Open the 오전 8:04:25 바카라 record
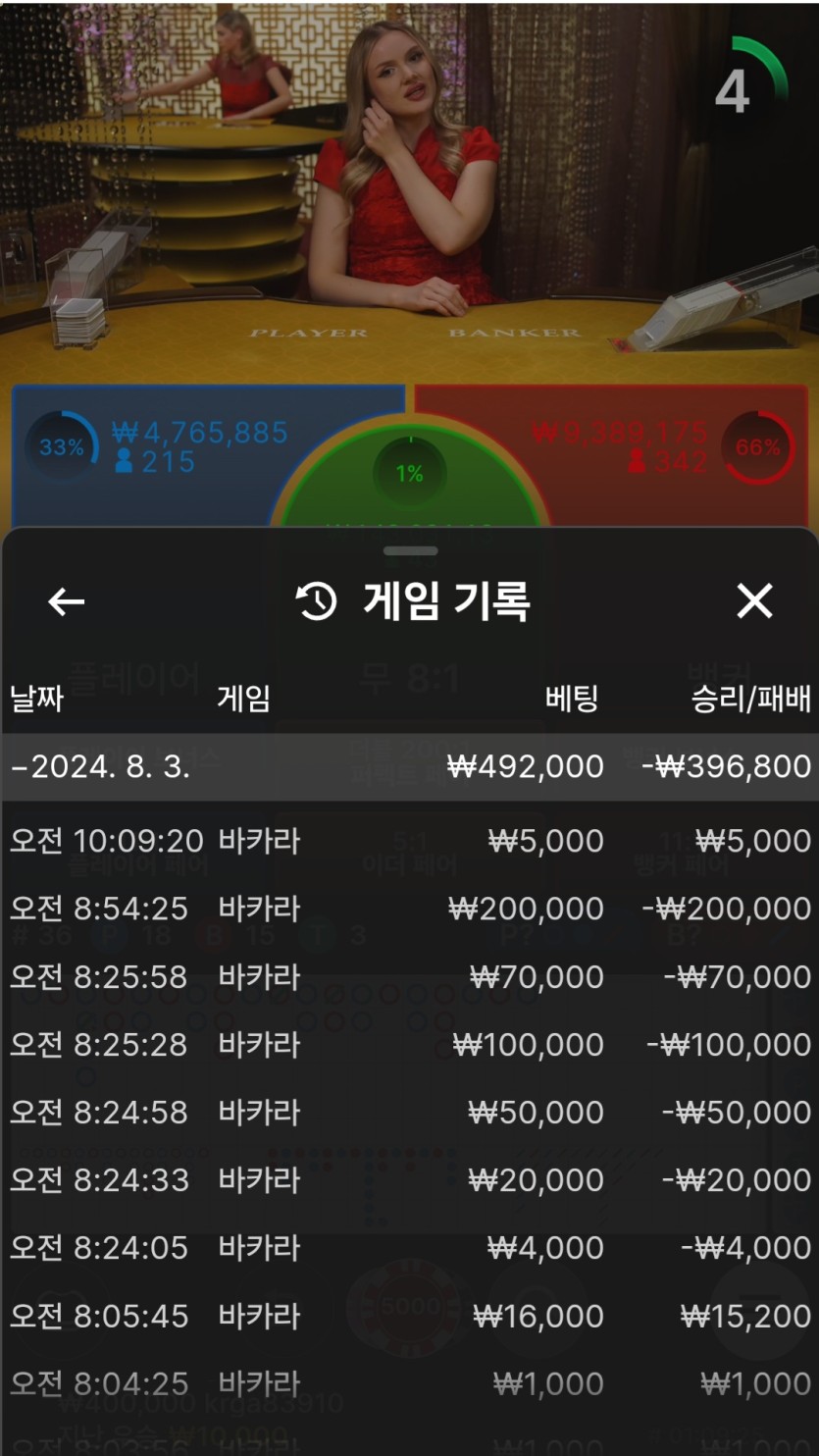Viewport: 819px width, 1456px height. coord(410,1383)
